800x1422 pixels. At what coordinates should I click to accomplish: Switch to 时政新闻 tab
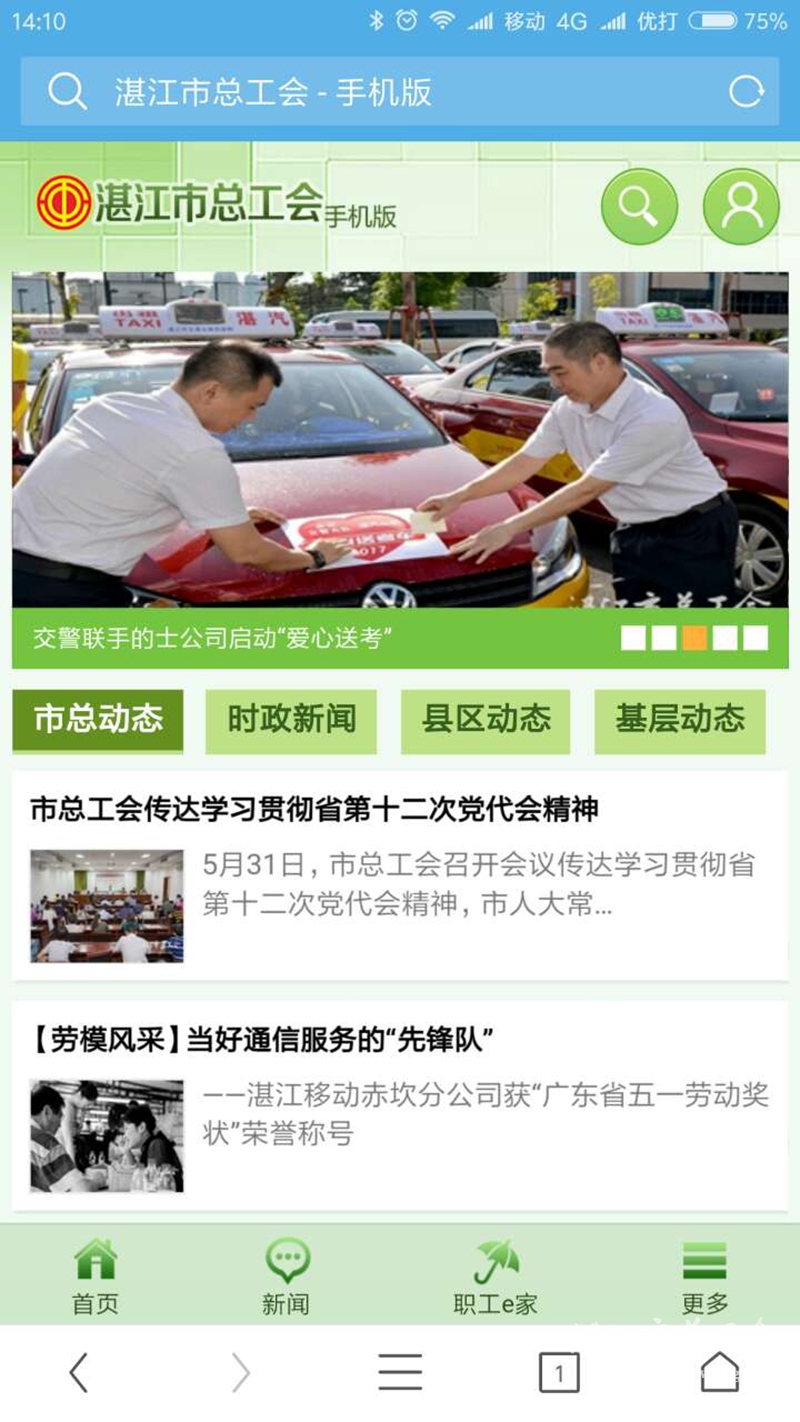point(291,720)
